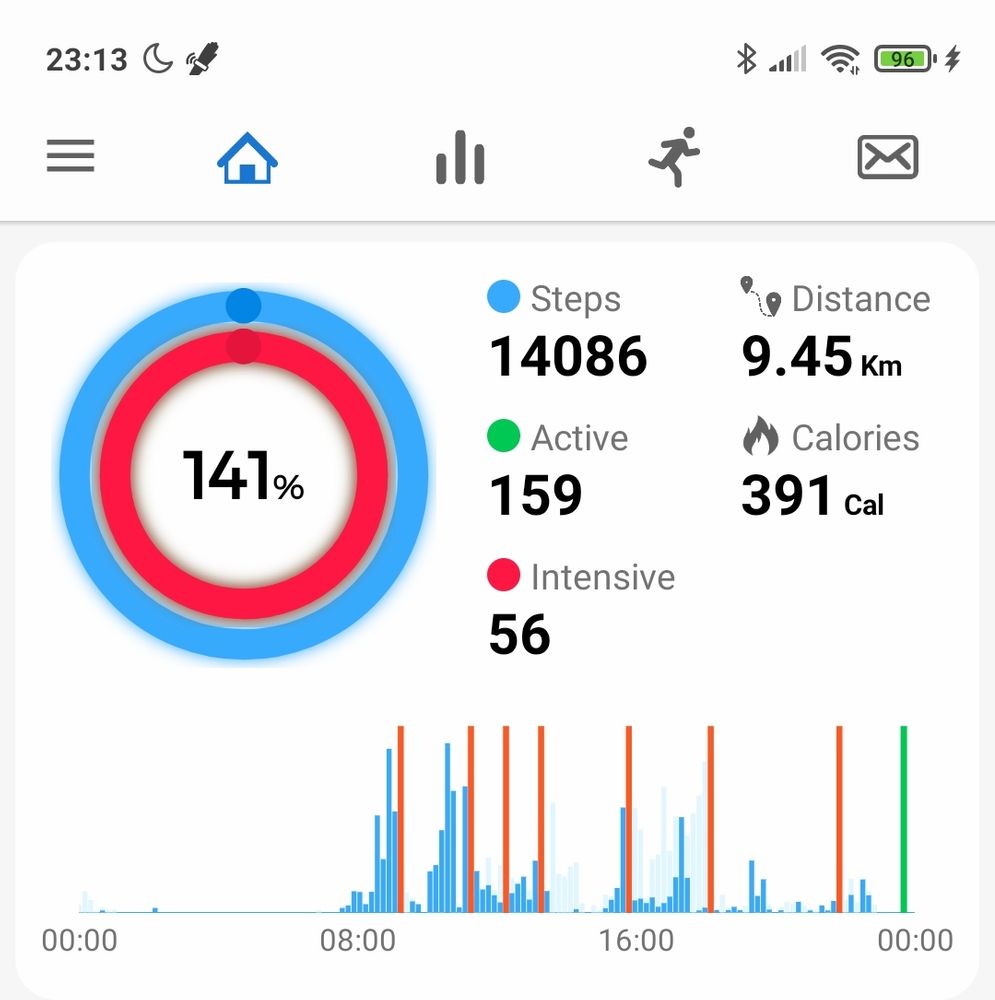
Task: View the Calories burned details
Action: (x=830, y=469)
